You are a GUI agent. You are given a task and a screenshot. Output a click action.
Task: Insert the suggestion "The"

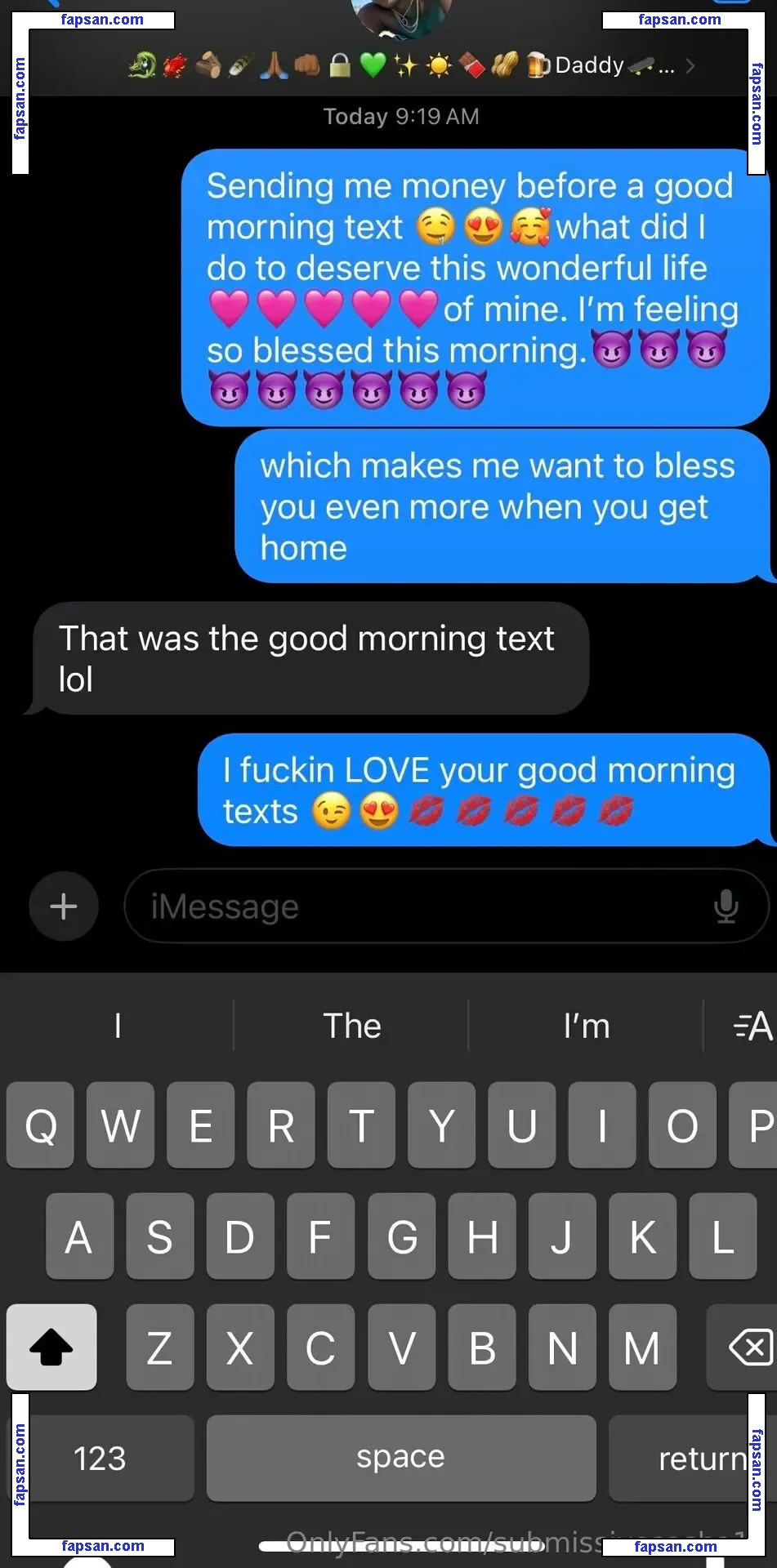point(351,1026)
